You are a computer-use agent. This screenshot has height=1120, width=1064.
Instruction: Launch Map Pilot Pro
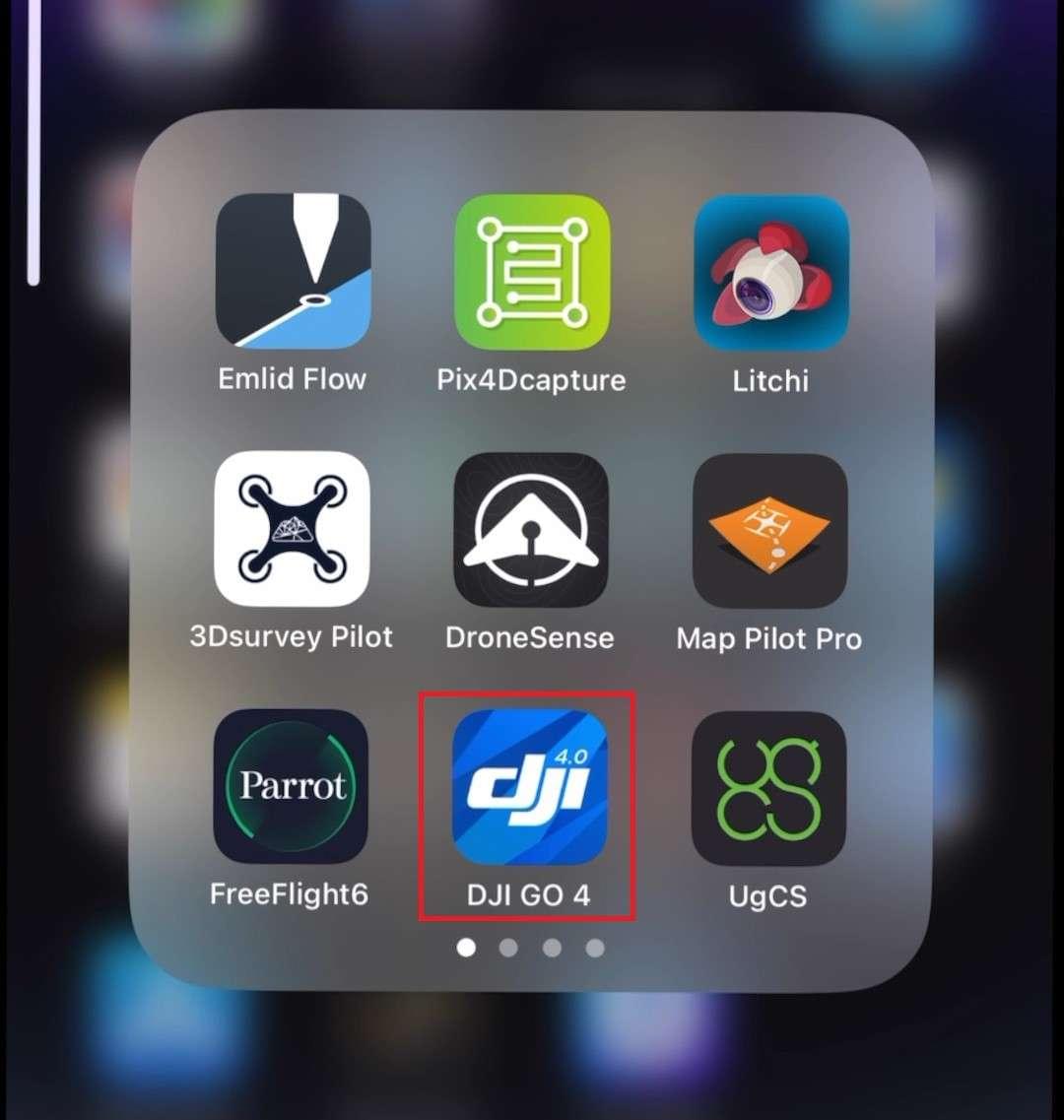click(x=769, y=531)
